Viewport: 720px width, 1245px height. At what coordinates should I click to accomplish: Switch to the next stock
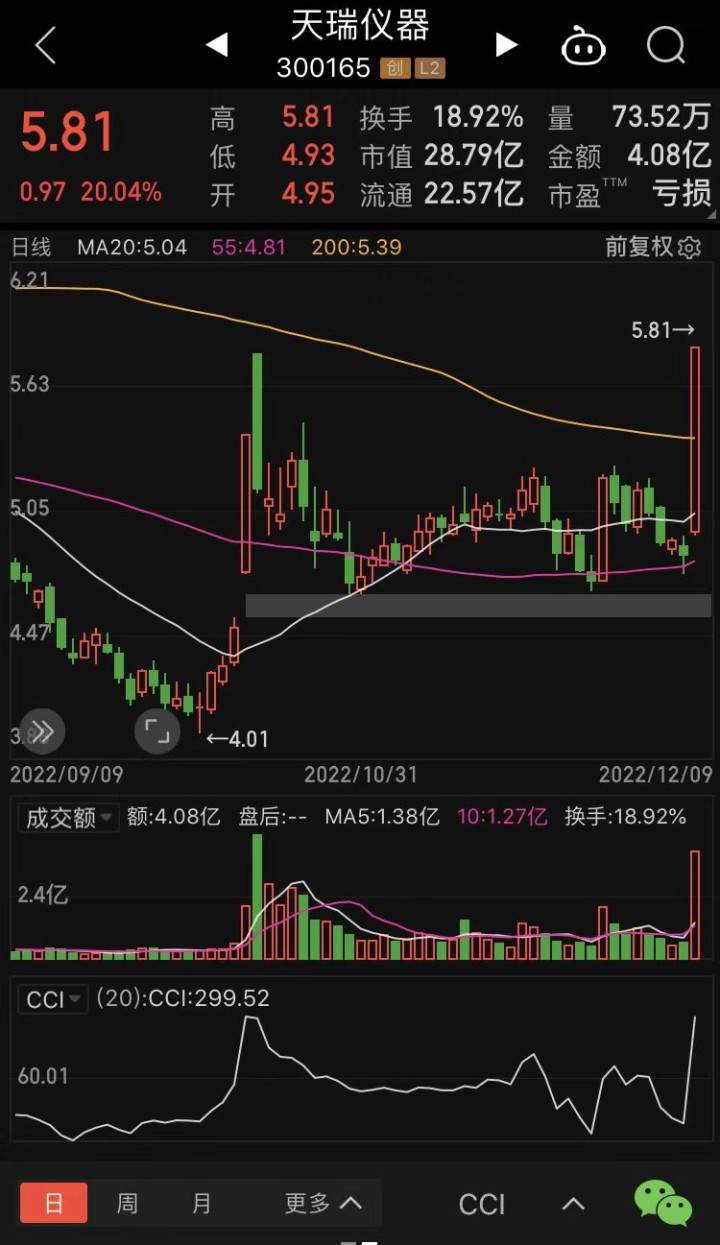(507, 45)
